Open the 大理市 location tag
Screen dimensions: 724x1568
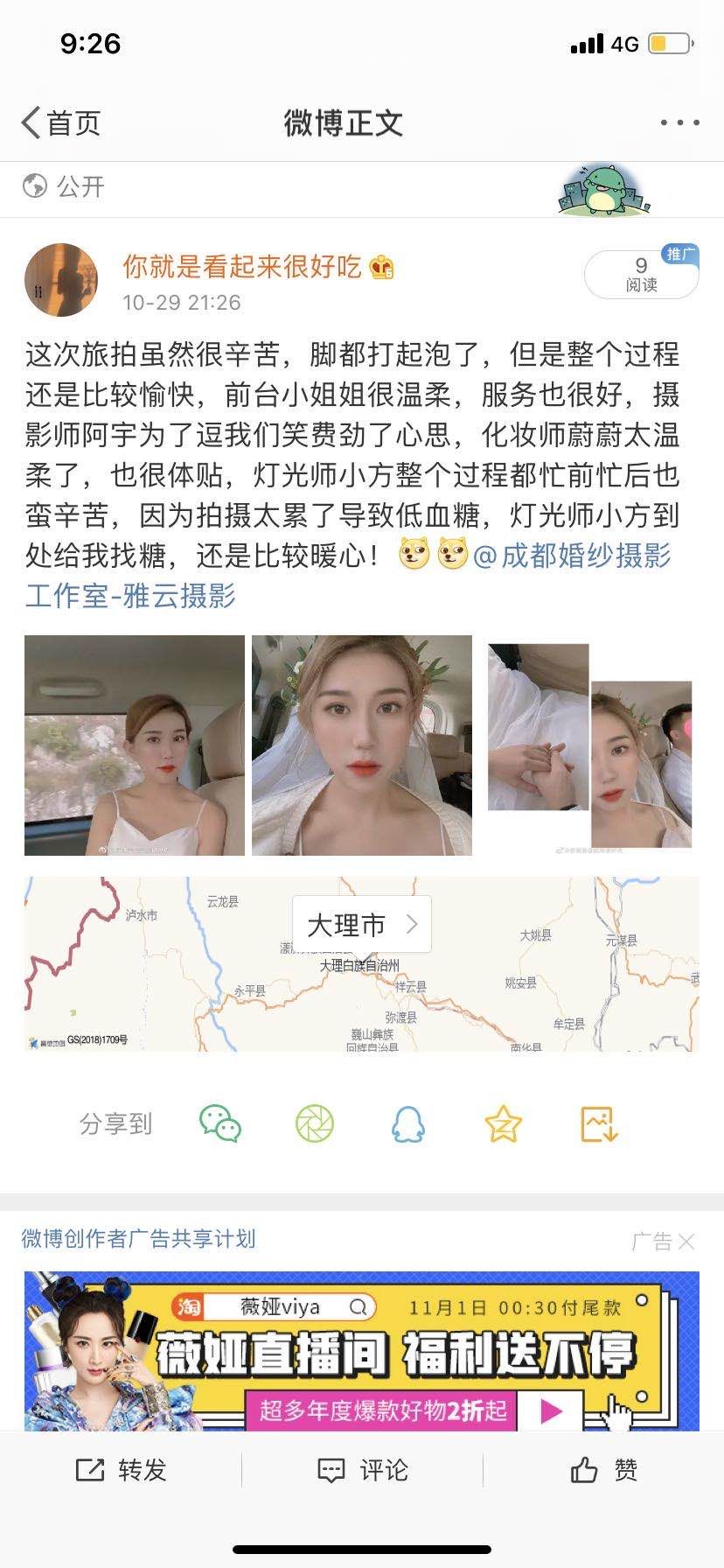(x=361, y=924)
